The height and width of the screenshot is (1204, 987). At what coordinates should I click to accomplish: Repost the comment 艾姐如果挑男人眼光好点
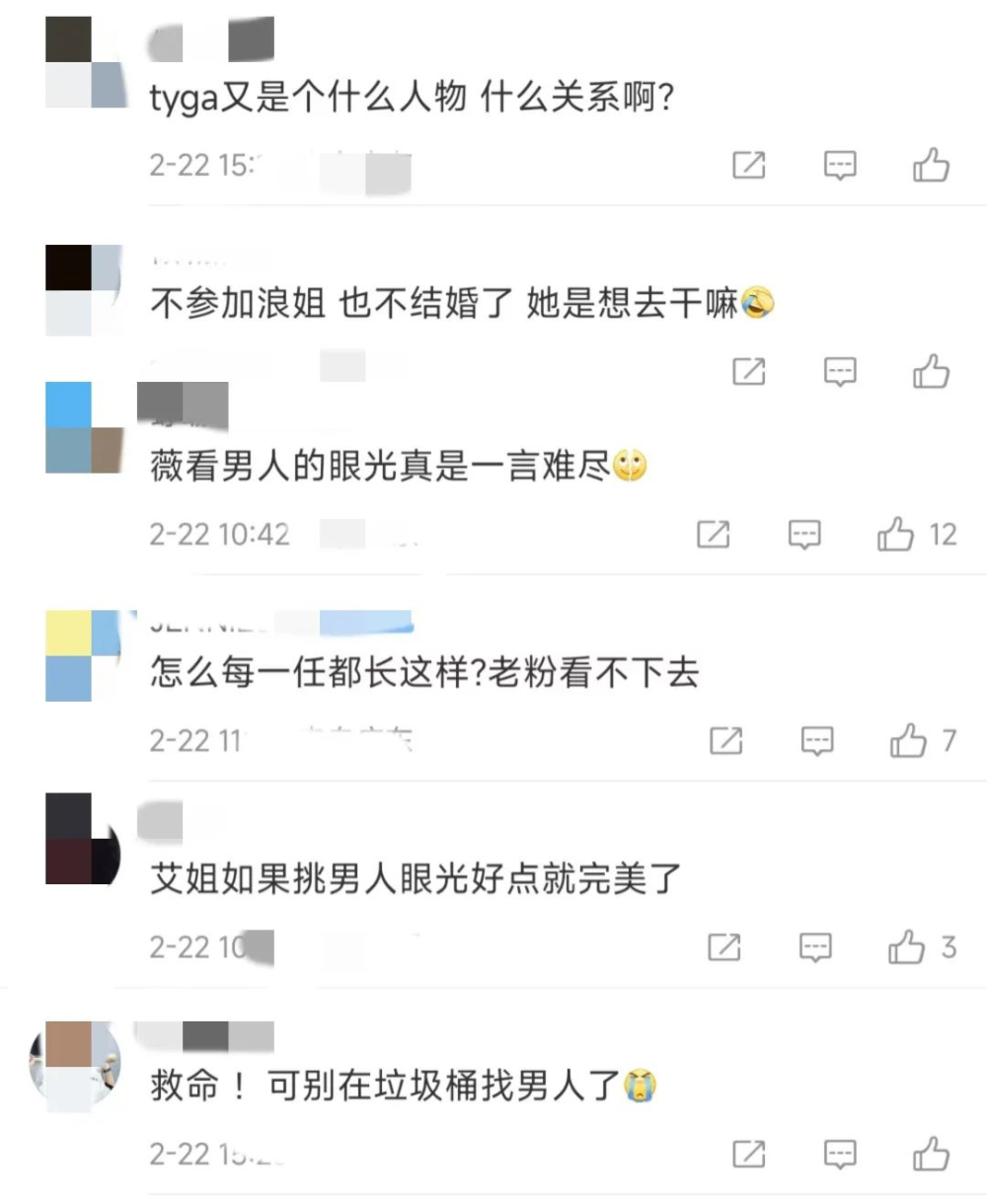(724, 948)
